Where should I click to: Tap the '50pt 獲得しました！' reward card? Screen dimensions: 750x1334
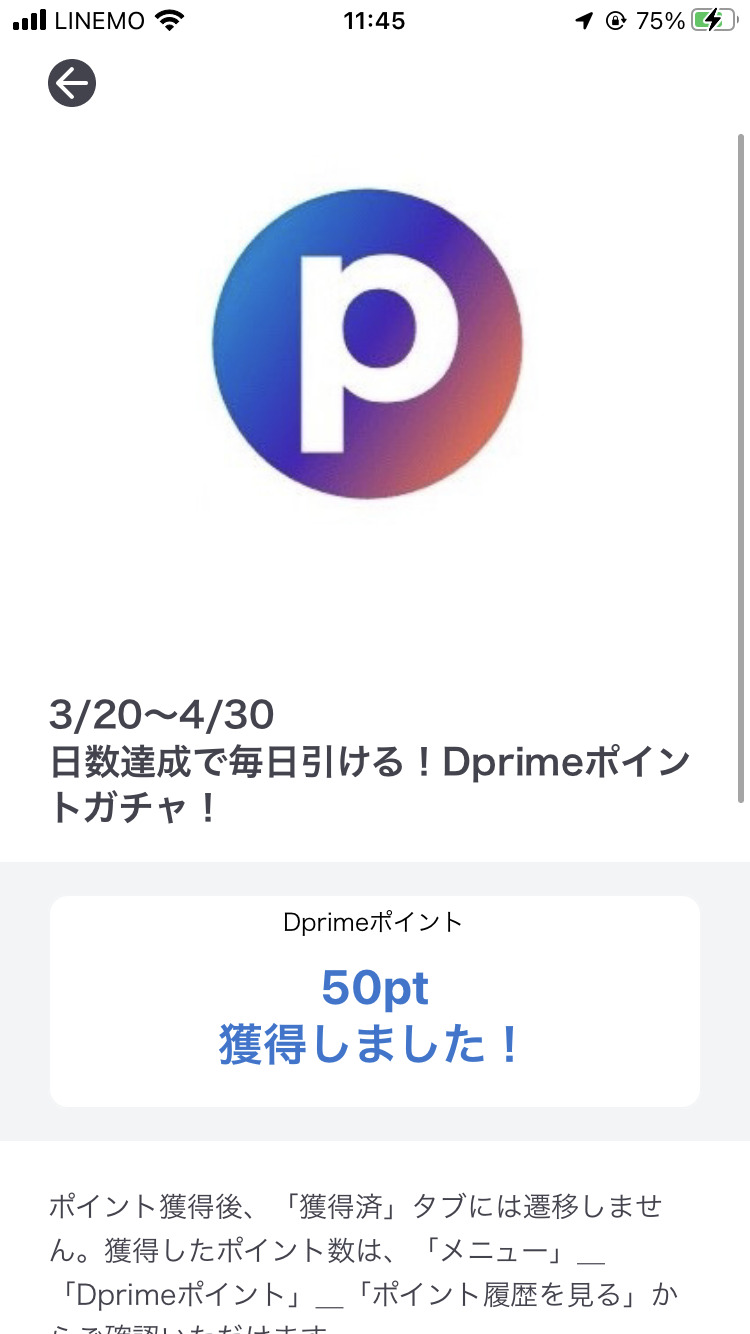pyautogui.click(x=375, y=1000)
